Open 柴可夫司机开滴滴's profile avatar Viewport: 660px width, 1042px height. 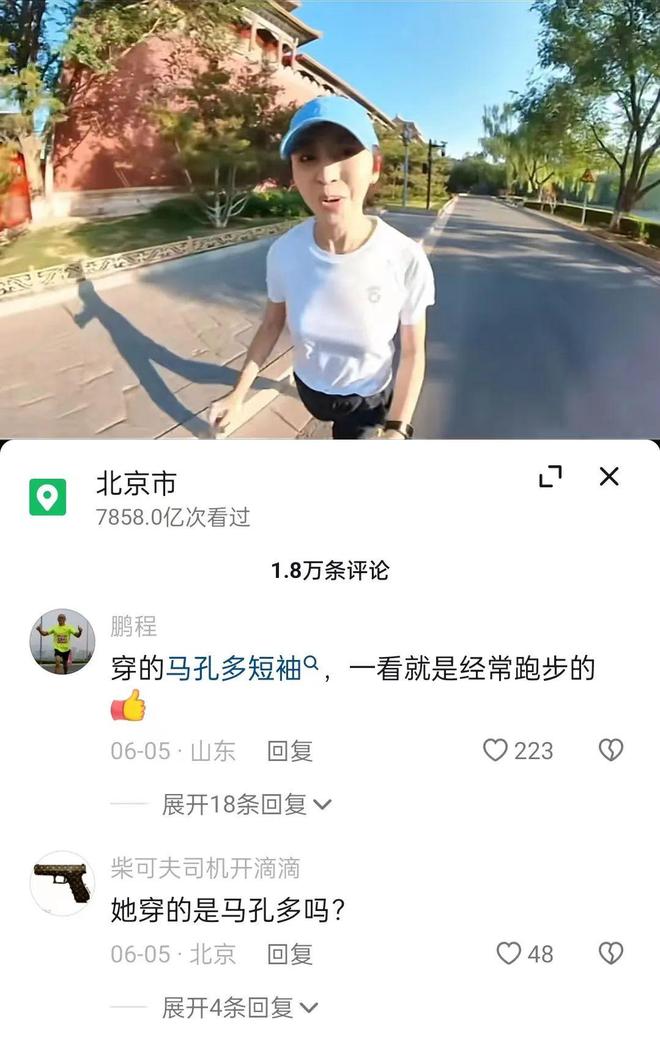point(62,882)
